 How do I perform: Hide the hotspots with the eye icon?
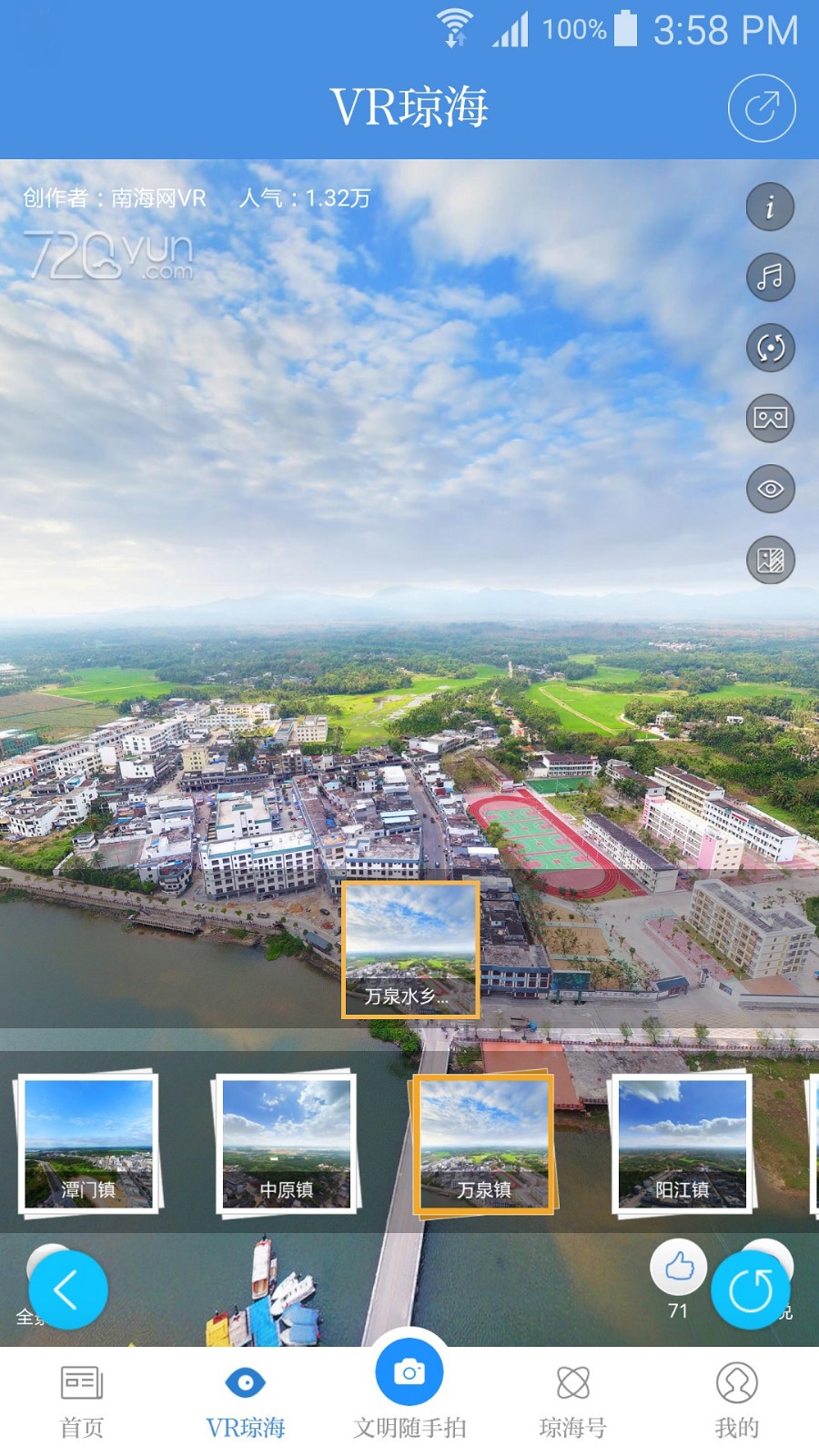point(770,489)
